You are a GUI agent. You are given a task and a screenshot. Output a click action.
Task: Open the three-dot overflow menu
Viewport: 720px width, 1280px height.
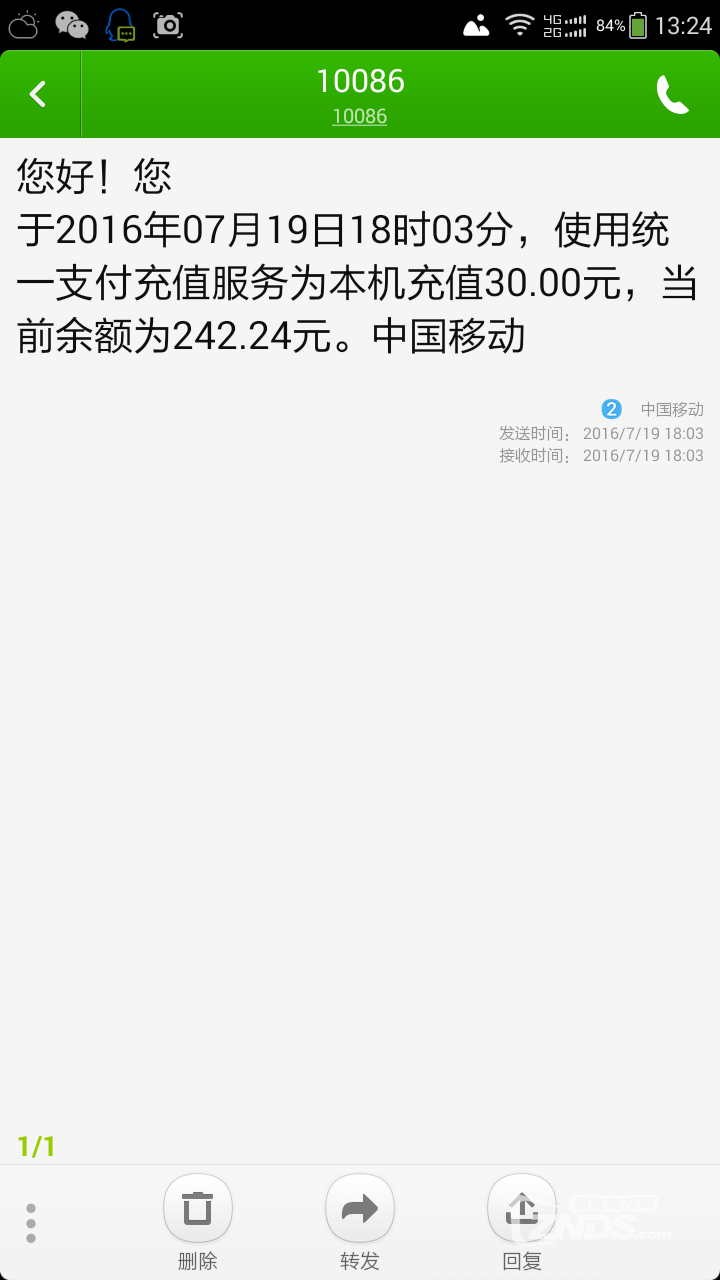point(31,1223)
